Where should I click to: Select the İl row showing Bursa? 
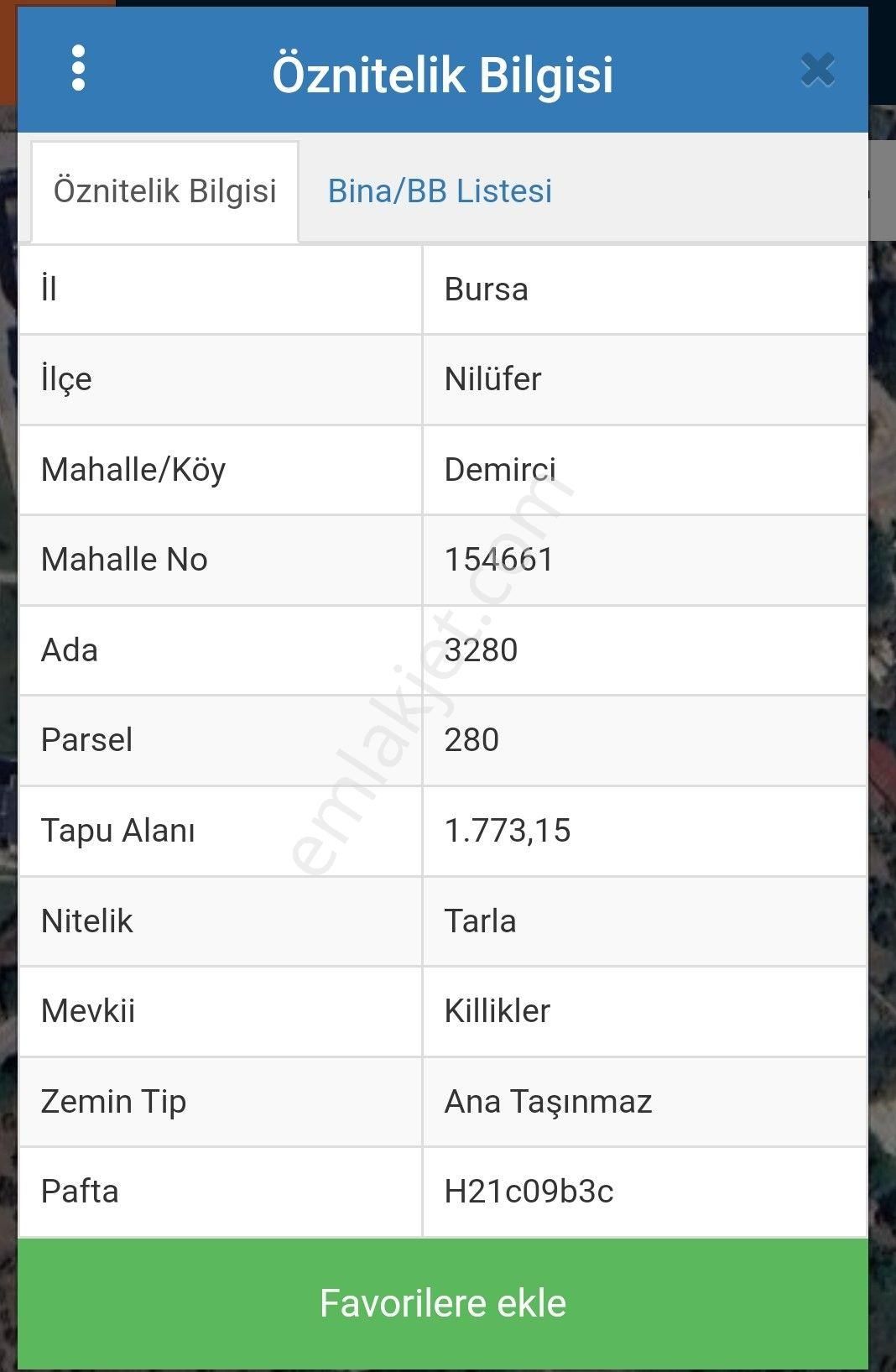pyautogui.click(x=485, y=290)
